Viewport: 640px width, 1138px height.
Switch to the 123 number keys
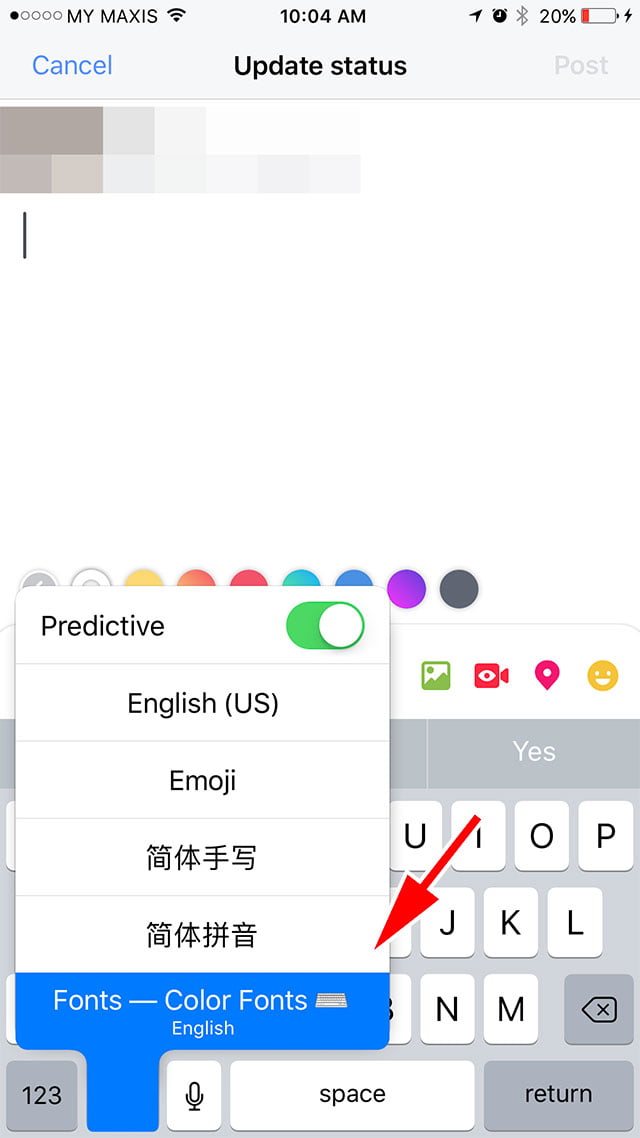[x=42, y=1095]
